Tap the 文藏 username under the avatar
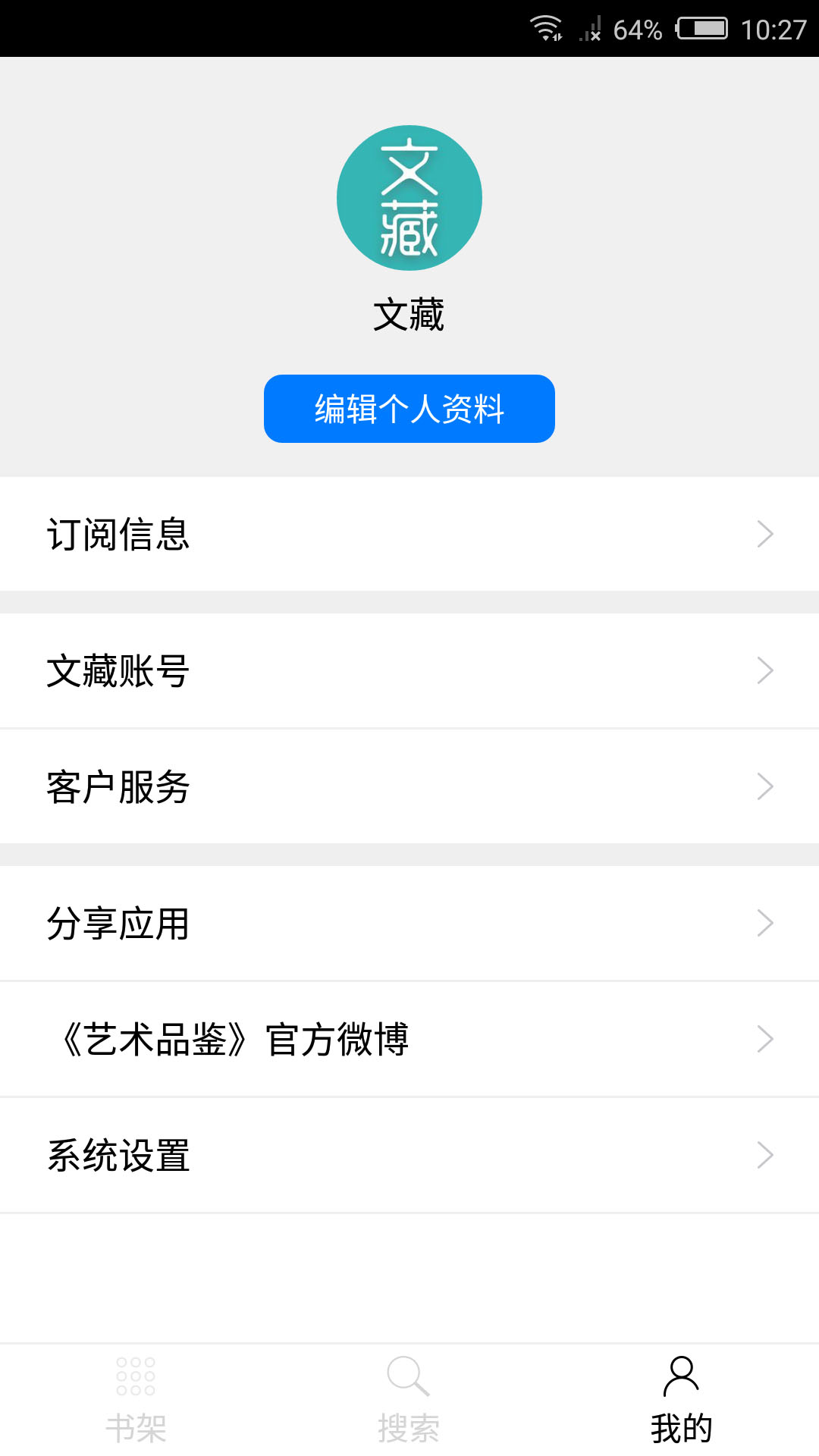 (x=409, y=313)
